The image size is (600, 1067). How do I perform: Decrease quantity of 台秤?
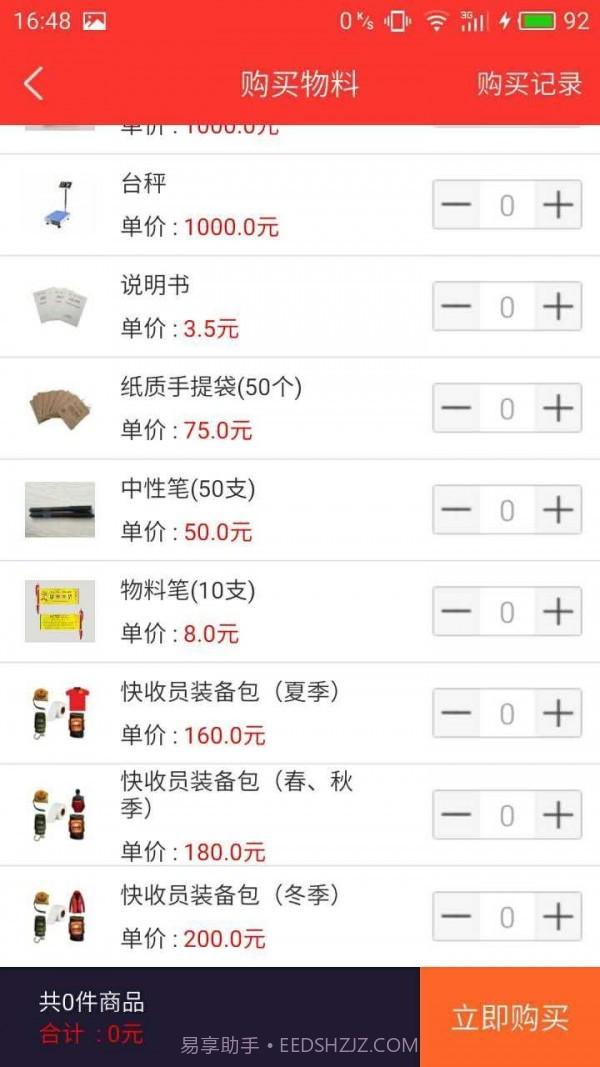[456, 205]
